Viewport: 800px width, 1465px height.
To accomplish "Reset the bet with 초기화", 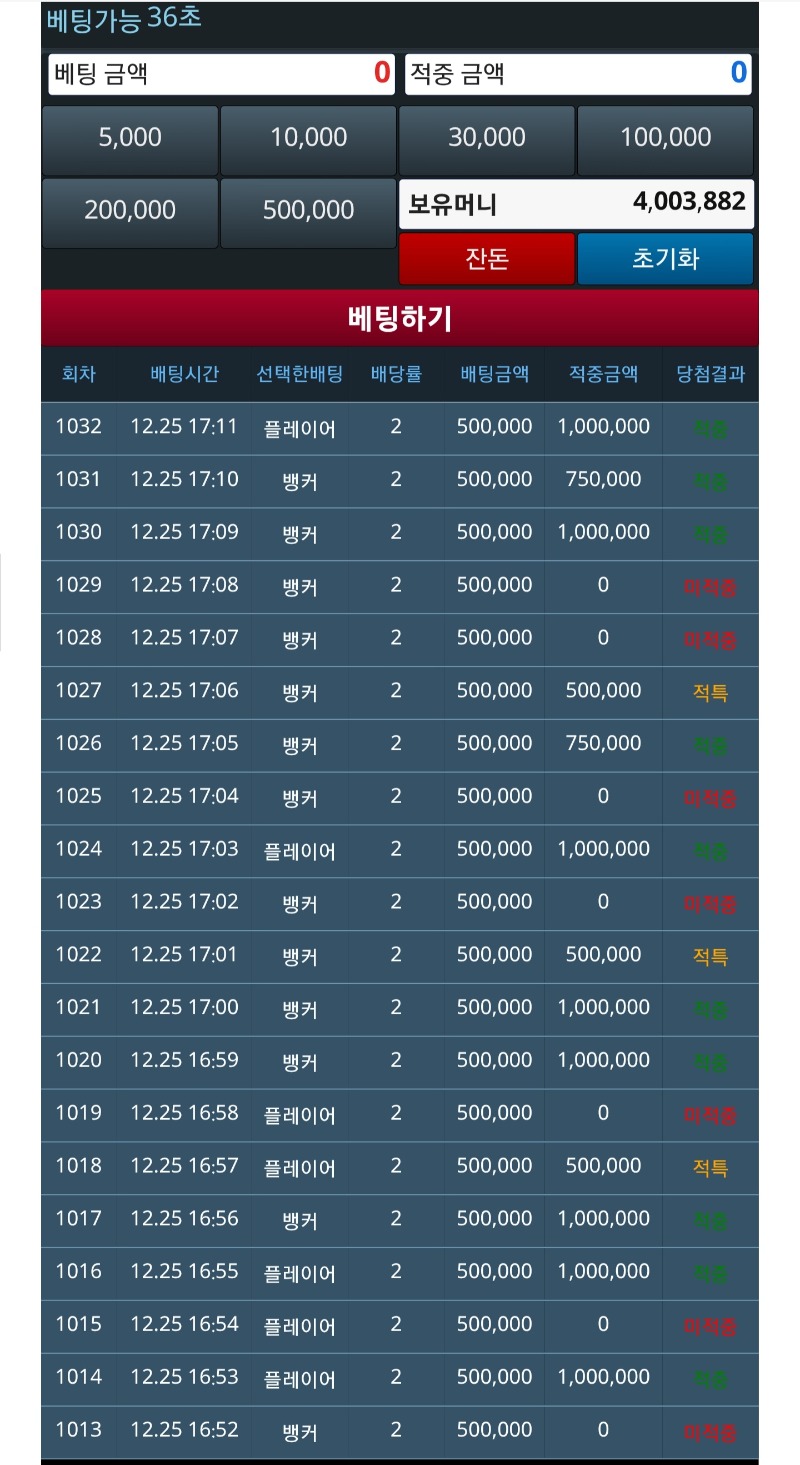I will pyautogui.click(x=665, y=259).
